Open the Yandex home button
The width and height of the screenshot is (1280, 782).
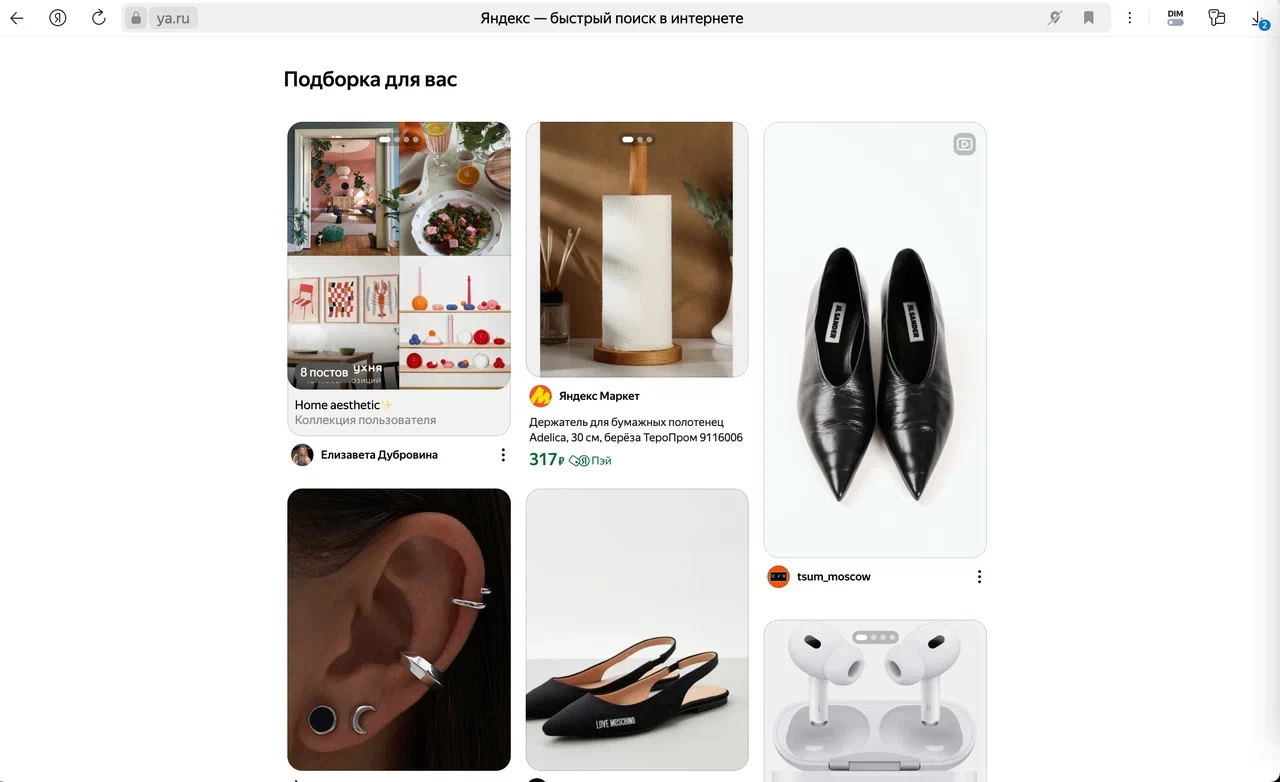point(58,18)
